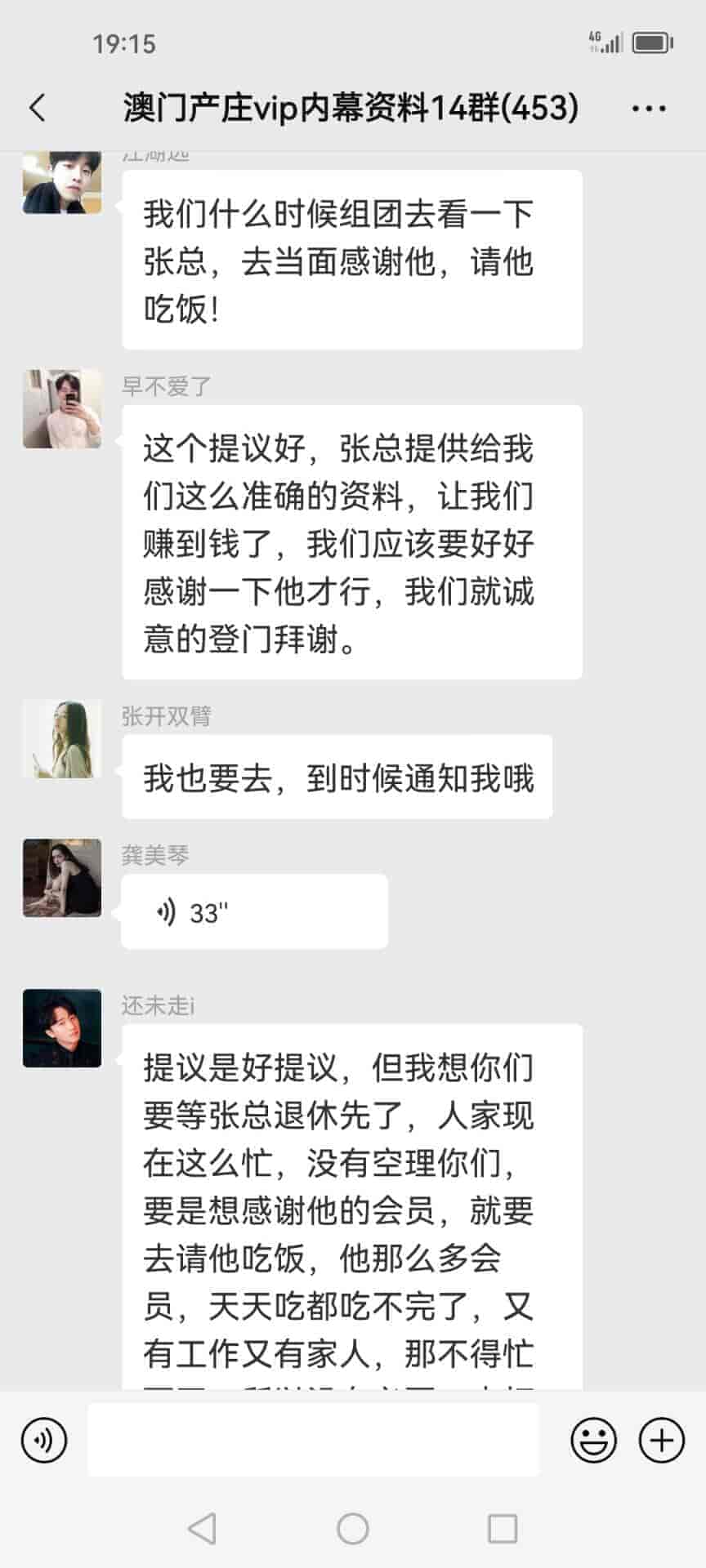Tap the message text field
Viewport: 706px width, 1568px height.
pos(313,1440)
